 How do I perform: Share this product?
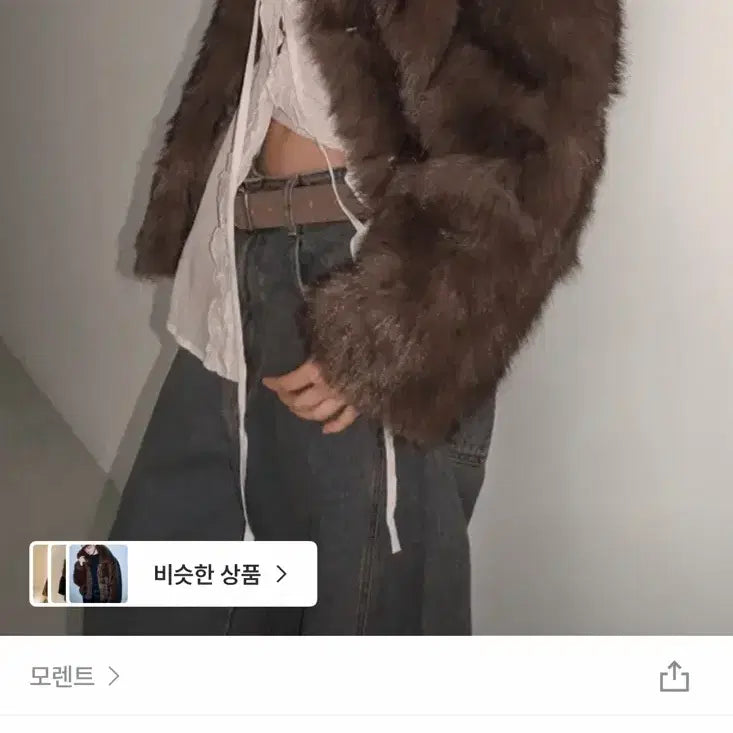tap(675, 677)
